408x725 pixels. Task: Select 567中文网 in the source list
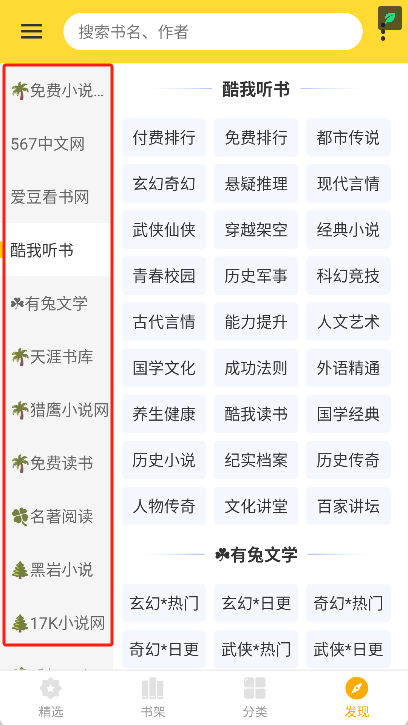click(57, 144)
